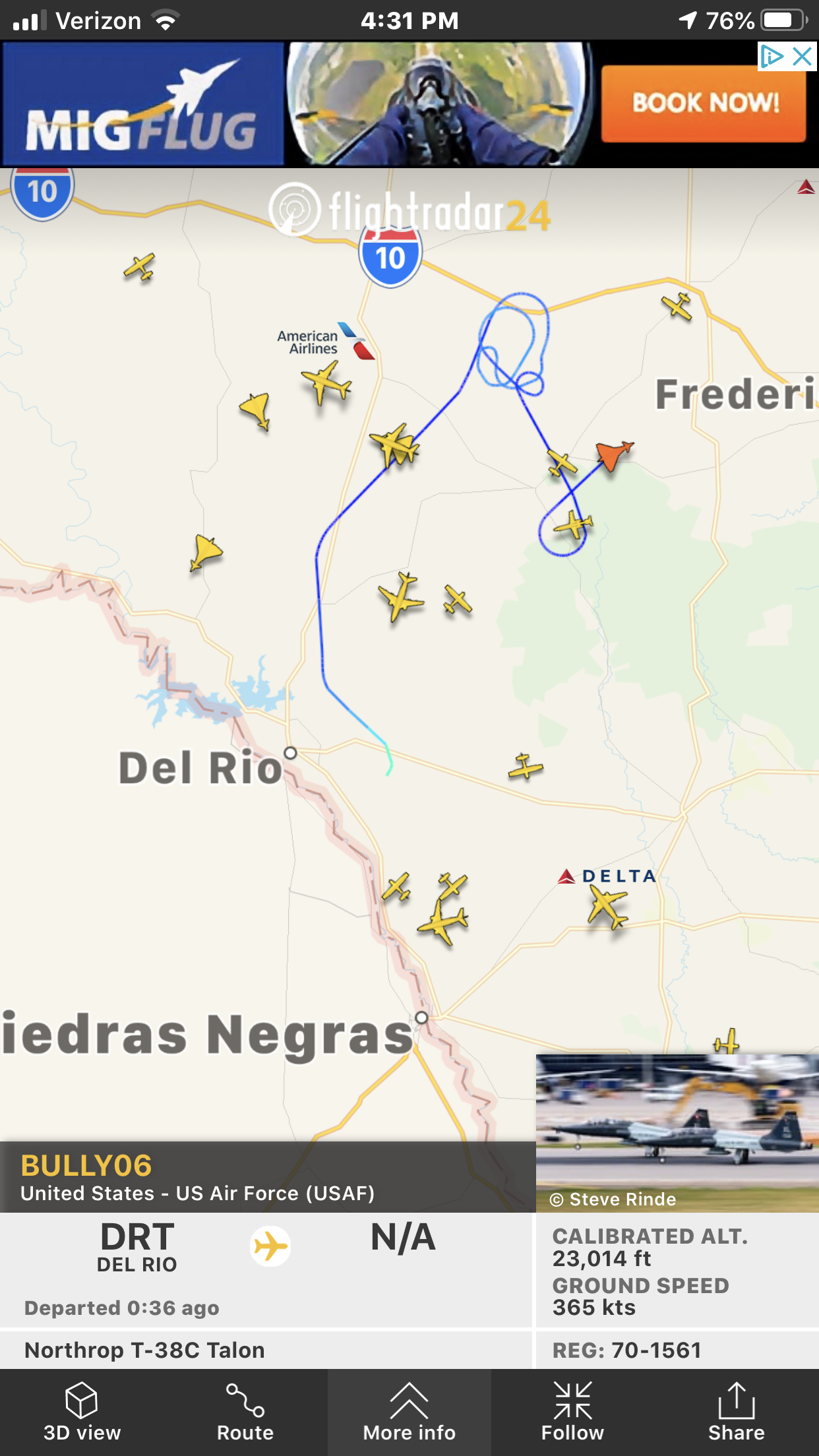
Task: Follow the BULLY06 aircraft
Action: click(x=572, y=1412)
